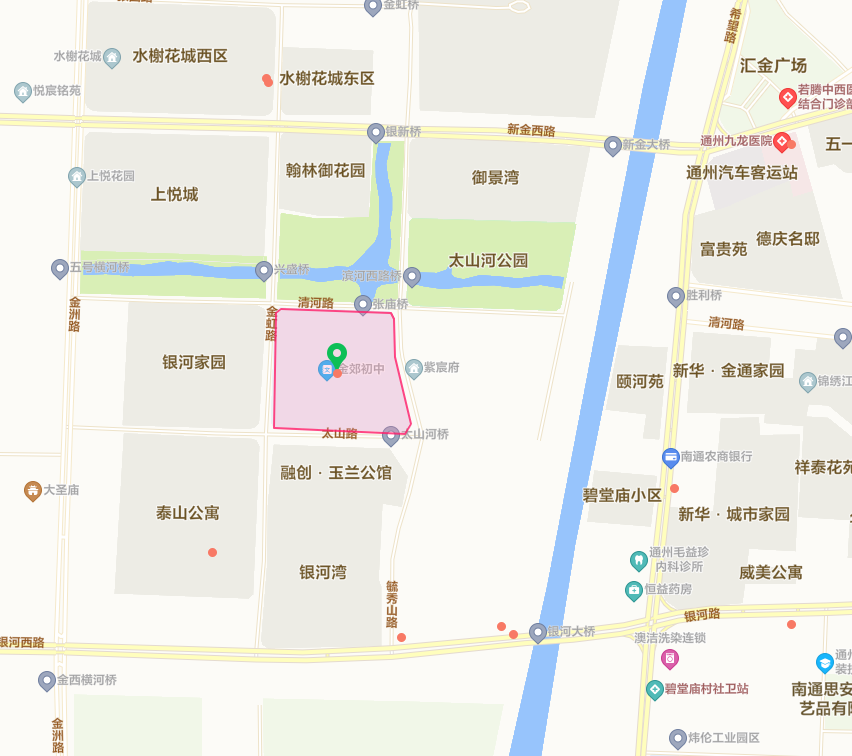Select the 通州汽车客运站 map label
This screenshot has height=756, width=852.
click(x=741, y=172)
